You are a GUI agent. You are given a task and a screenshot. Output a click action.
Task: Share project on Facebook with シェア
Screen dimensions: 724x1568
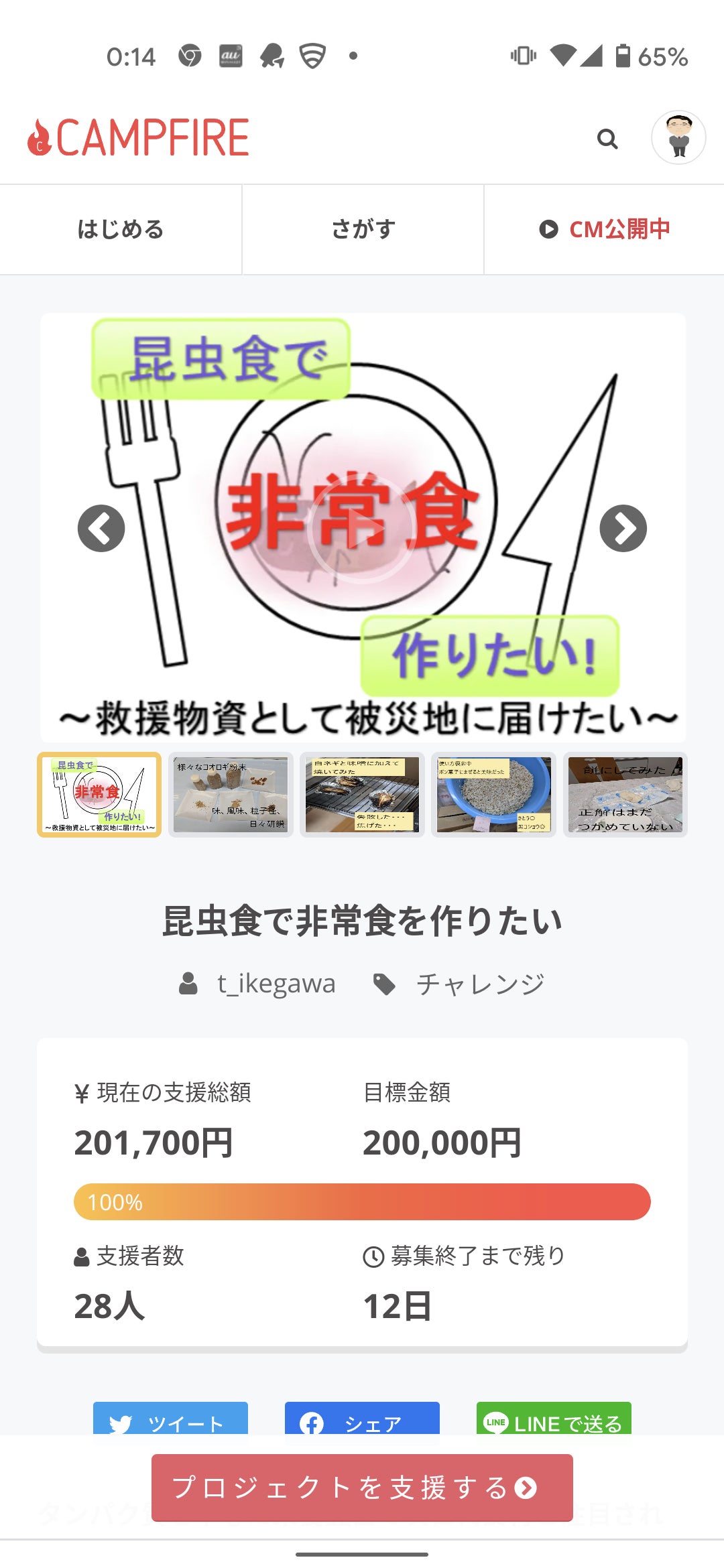coord(362,1421)
